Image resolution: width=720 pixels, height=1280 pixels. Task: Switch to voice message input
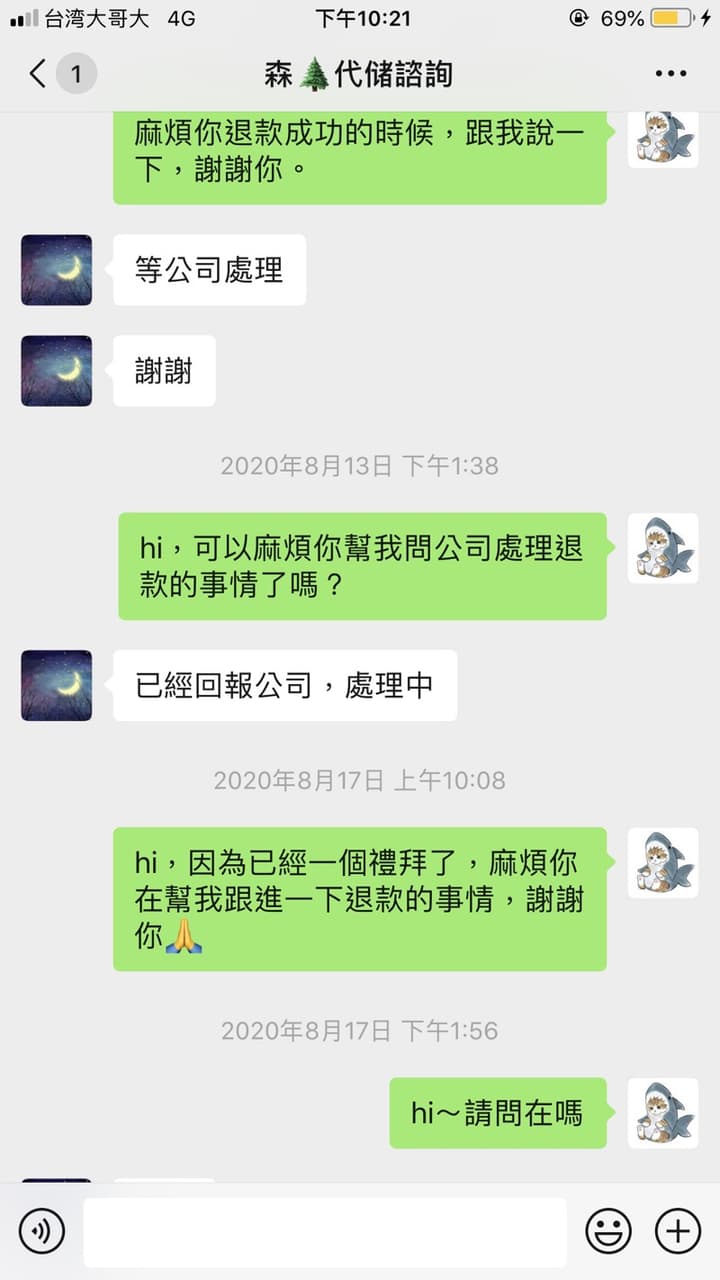click(x=42, y=1231)
